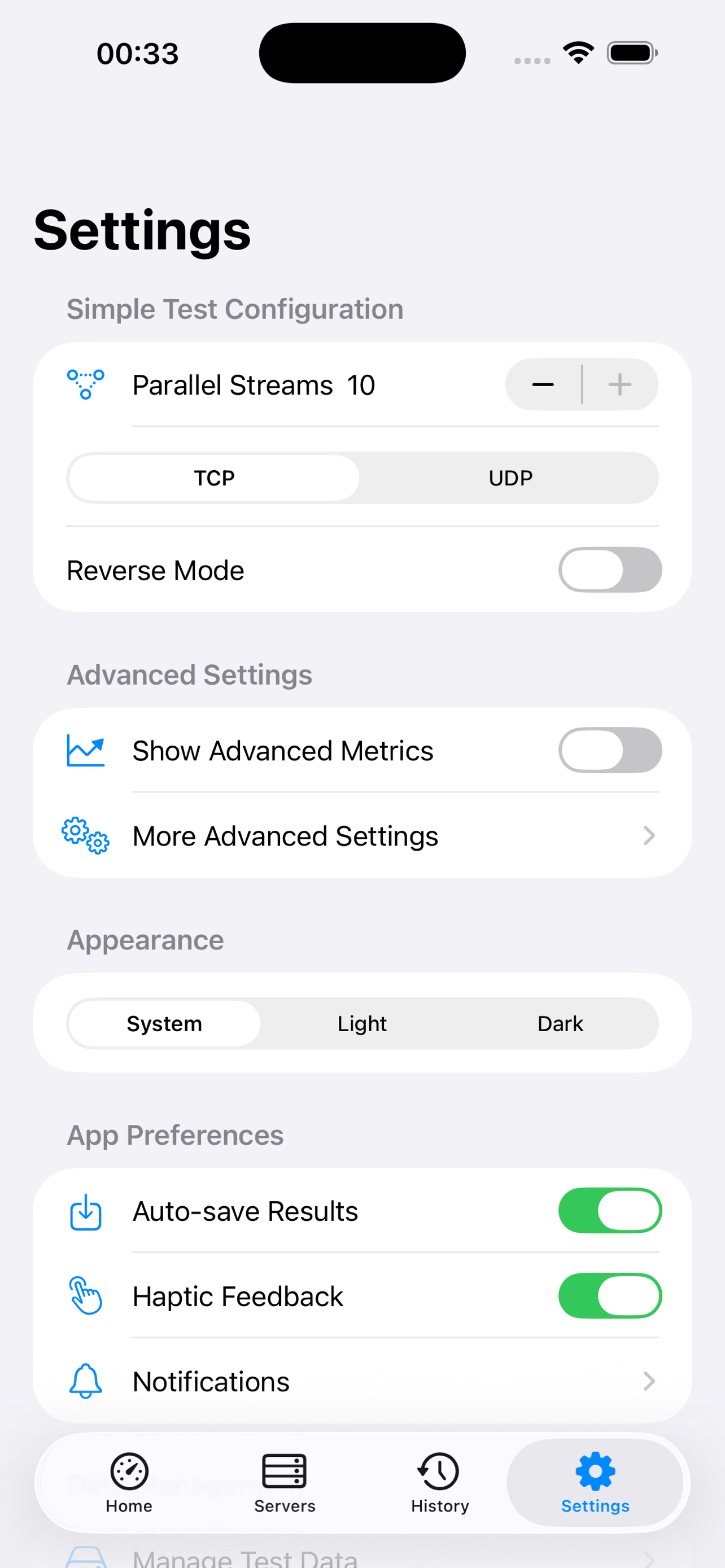Disable Auto-save Results
Screen dimensions: 725x1568
(609, 1211)
